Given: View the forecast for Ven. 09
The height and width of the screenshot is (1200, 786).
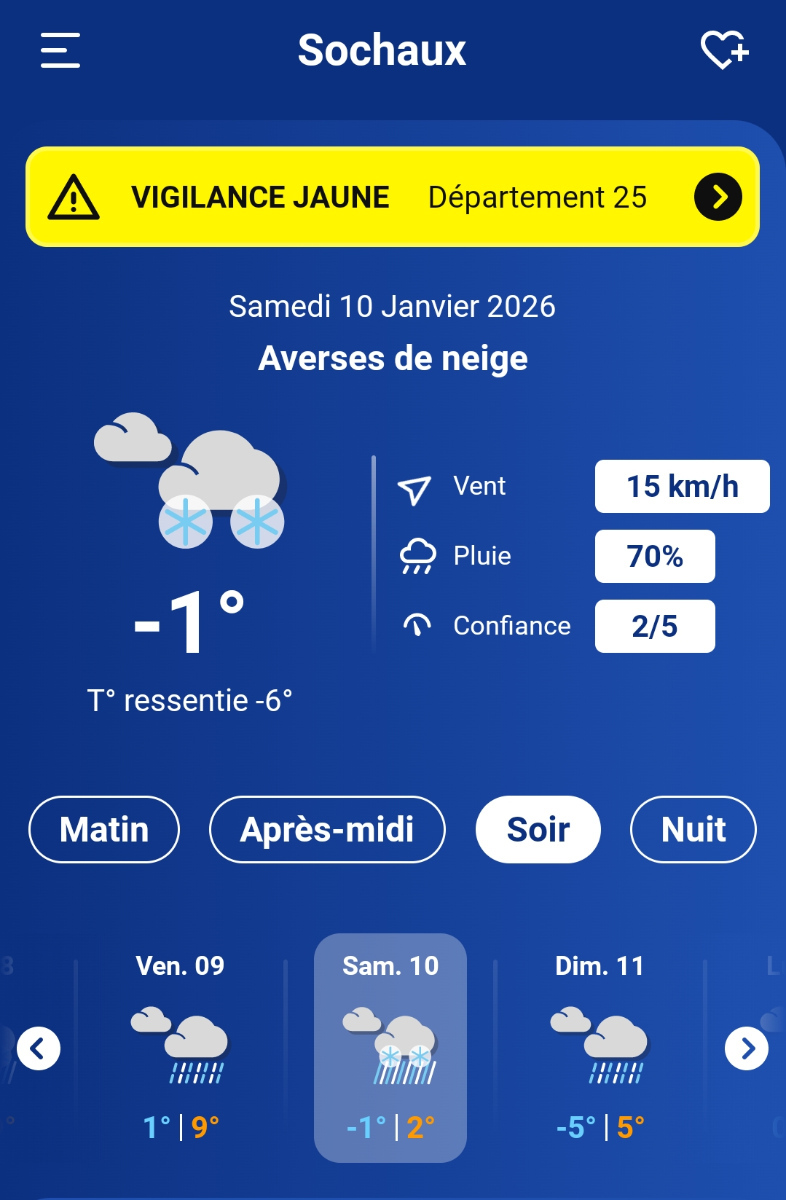Looking at the screenshot, I should [181, 1047].
